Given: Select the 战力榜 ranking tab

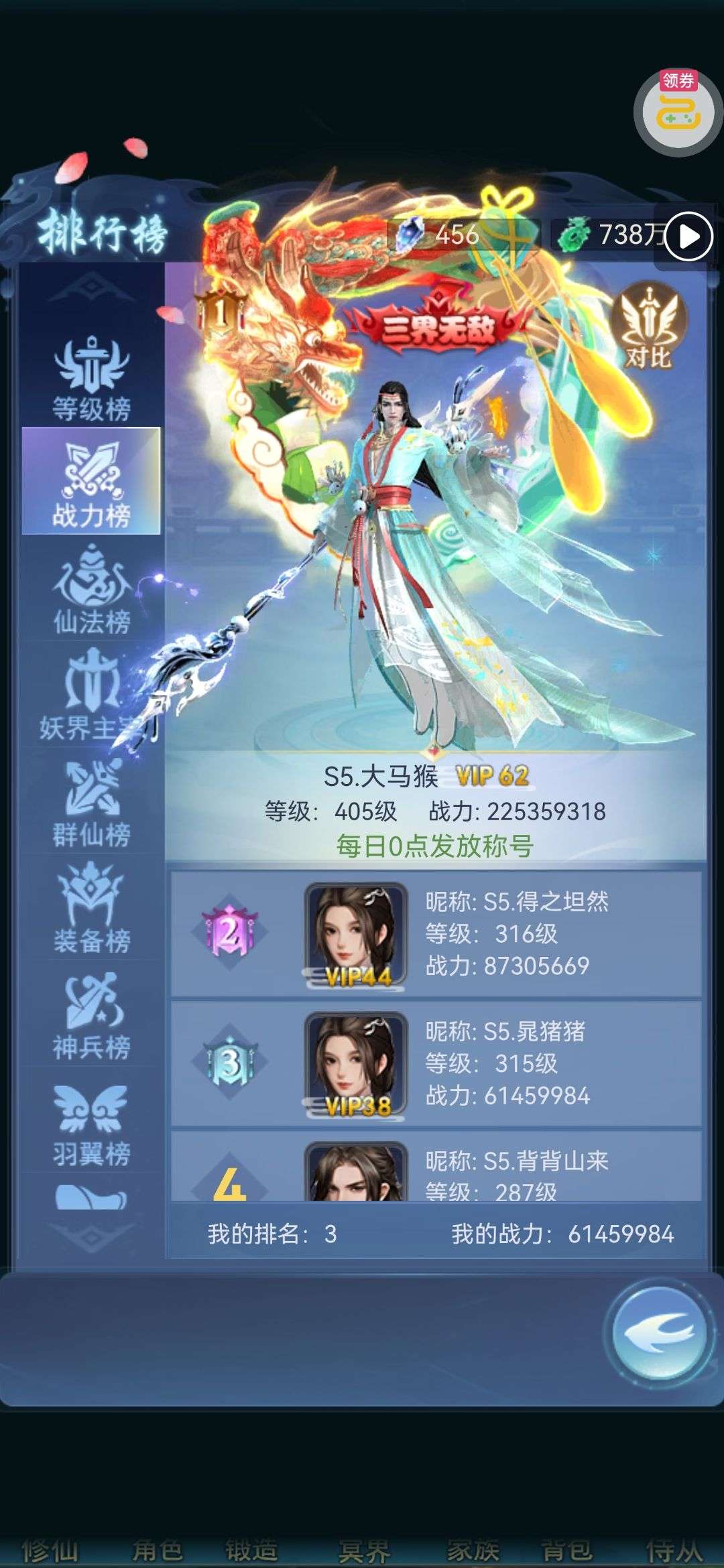Looking at the screenshot, I should click(x=91, y=480).
